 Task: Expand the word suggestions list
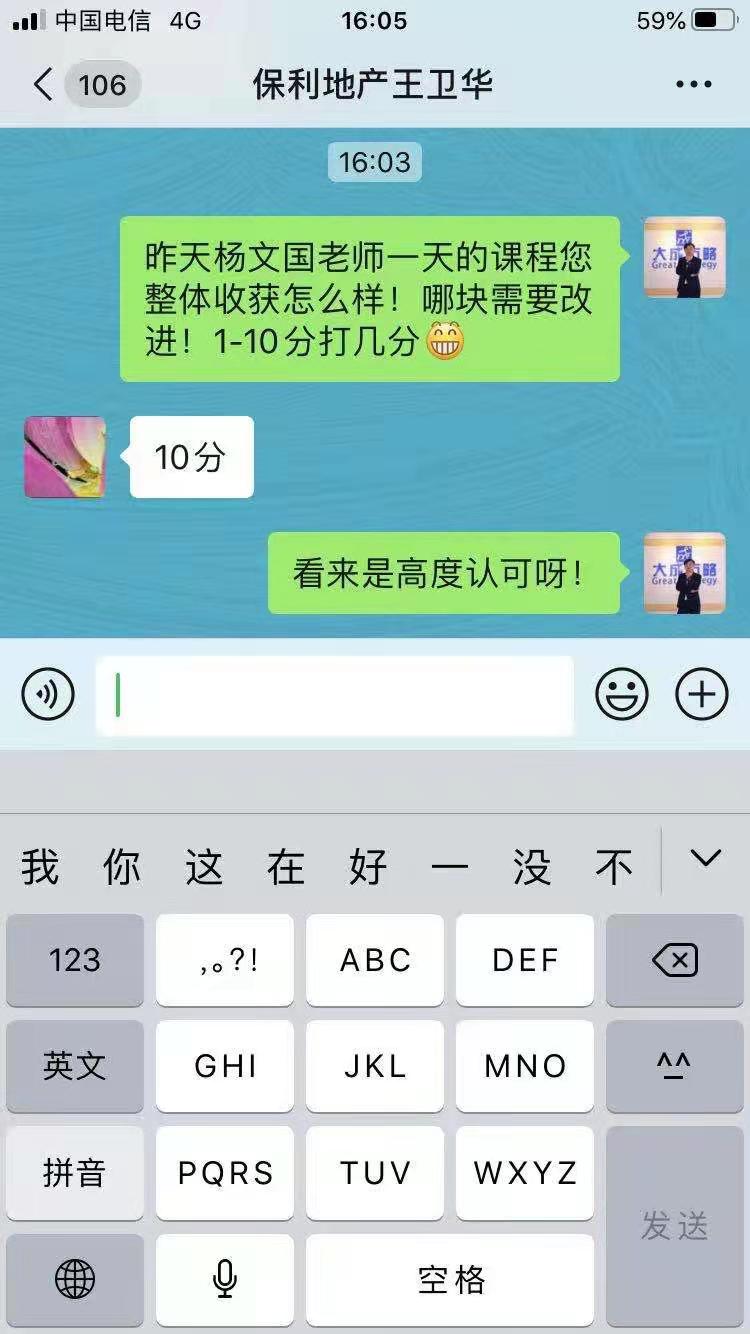click(x=706, y=859)
